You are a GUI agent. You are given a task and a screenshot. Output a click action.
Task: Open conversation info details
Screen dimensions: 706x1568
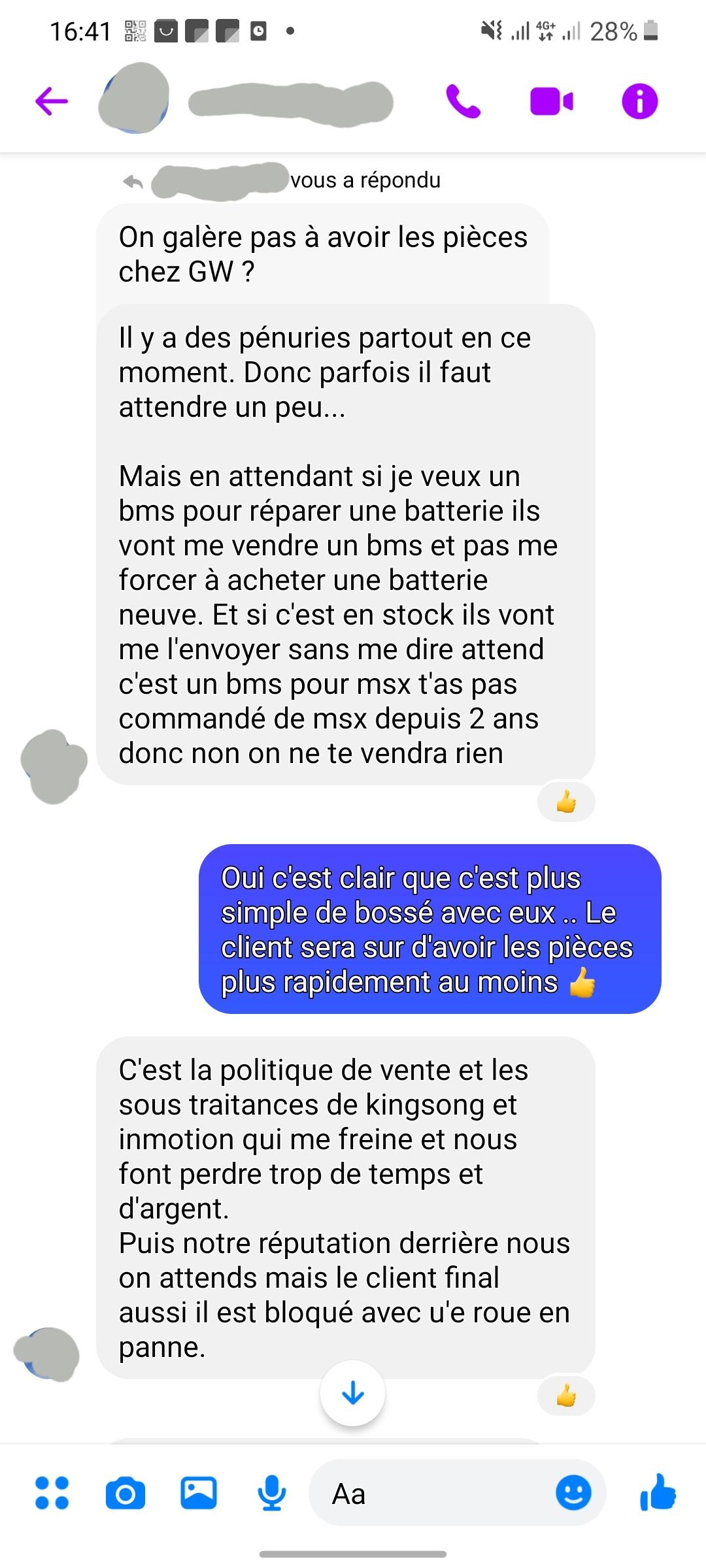[639, 101]
